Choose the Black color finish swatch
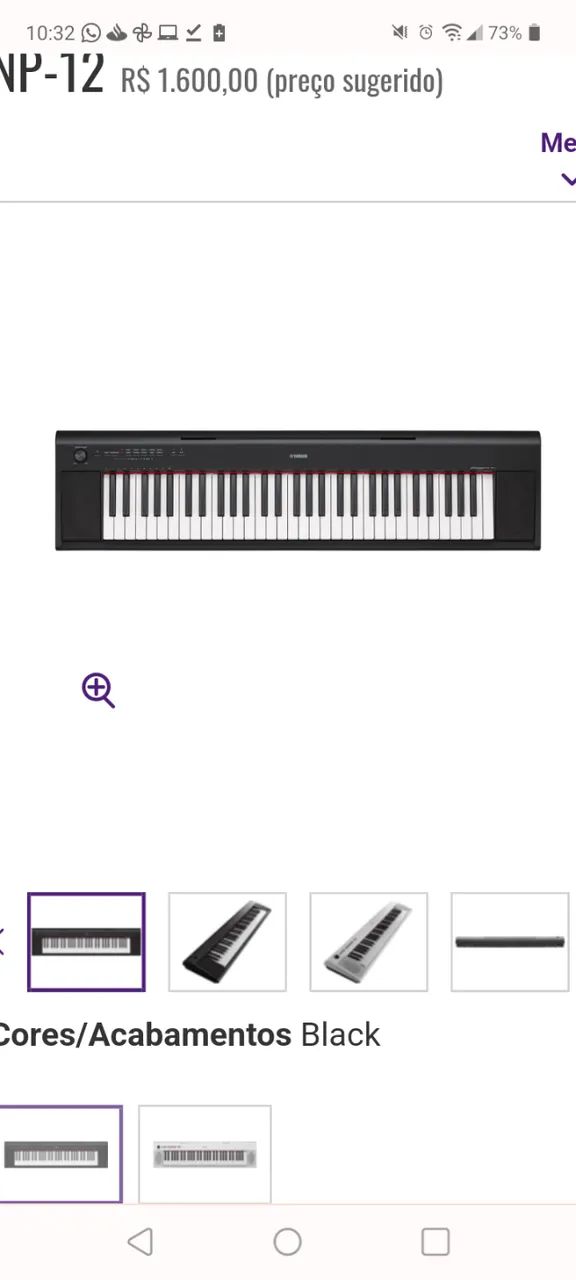 [x=59, y=1154]
